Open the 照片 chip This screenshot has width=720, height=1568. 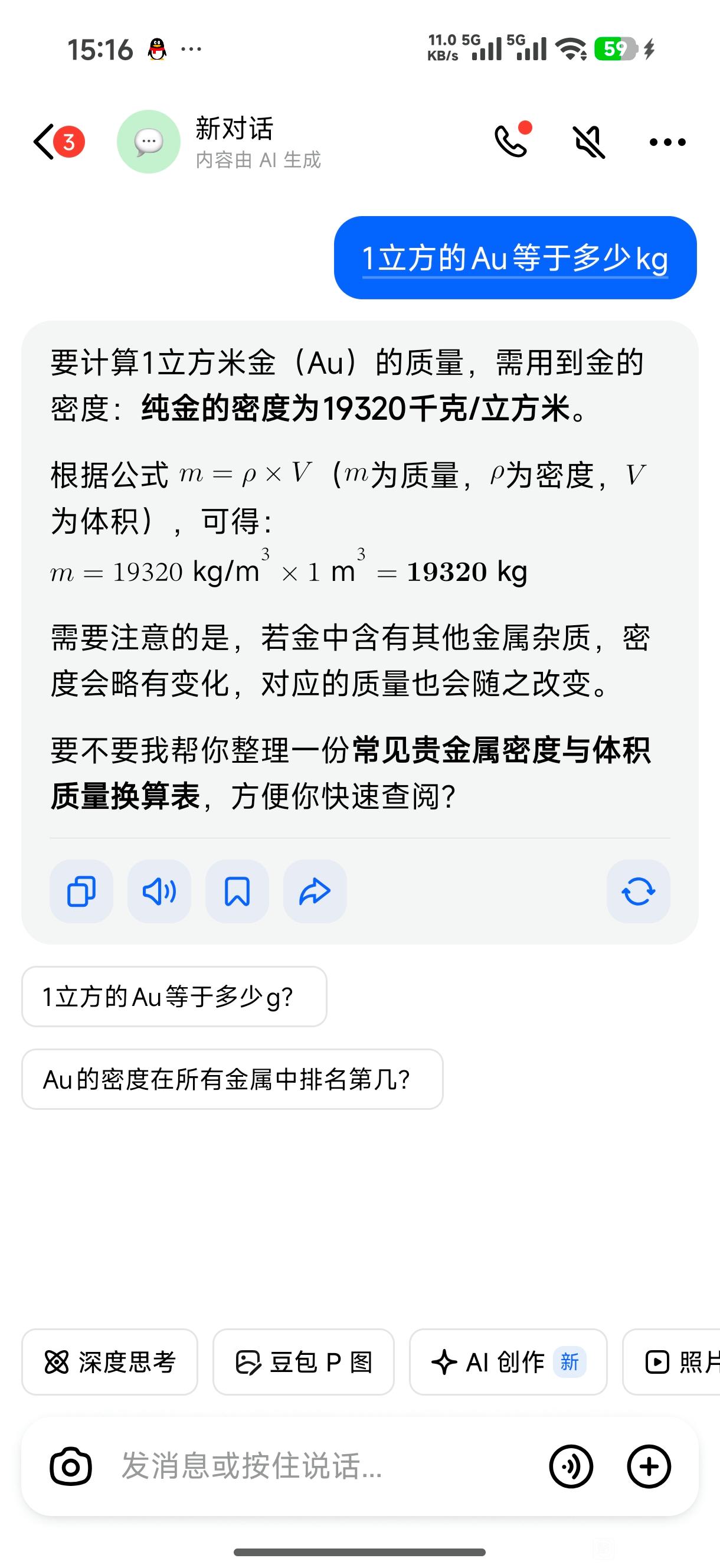coord(676,1361)
